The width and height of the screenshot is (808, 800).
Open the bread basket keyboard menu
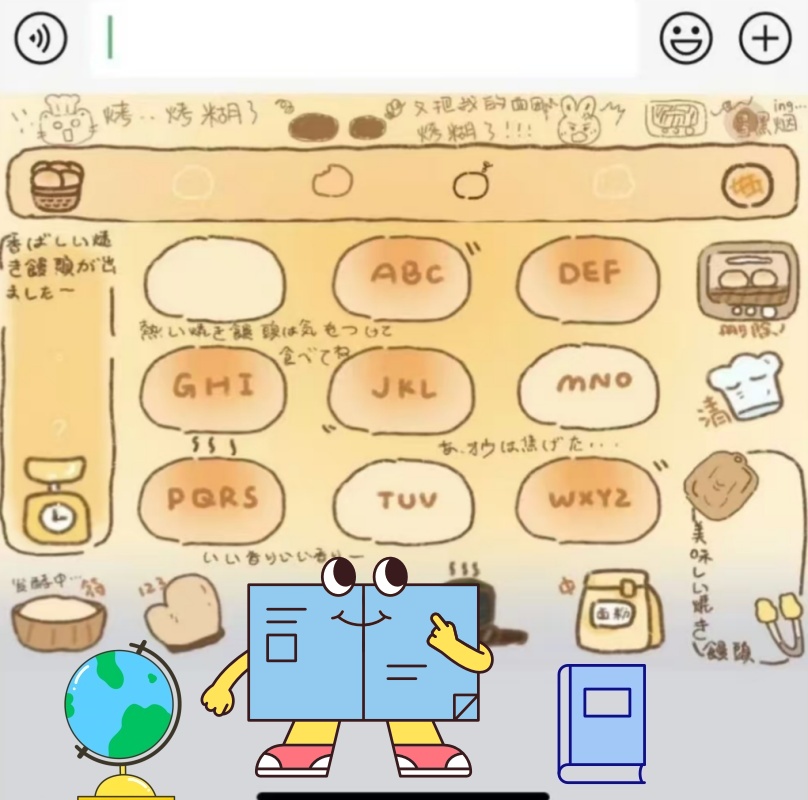[57, 186]
